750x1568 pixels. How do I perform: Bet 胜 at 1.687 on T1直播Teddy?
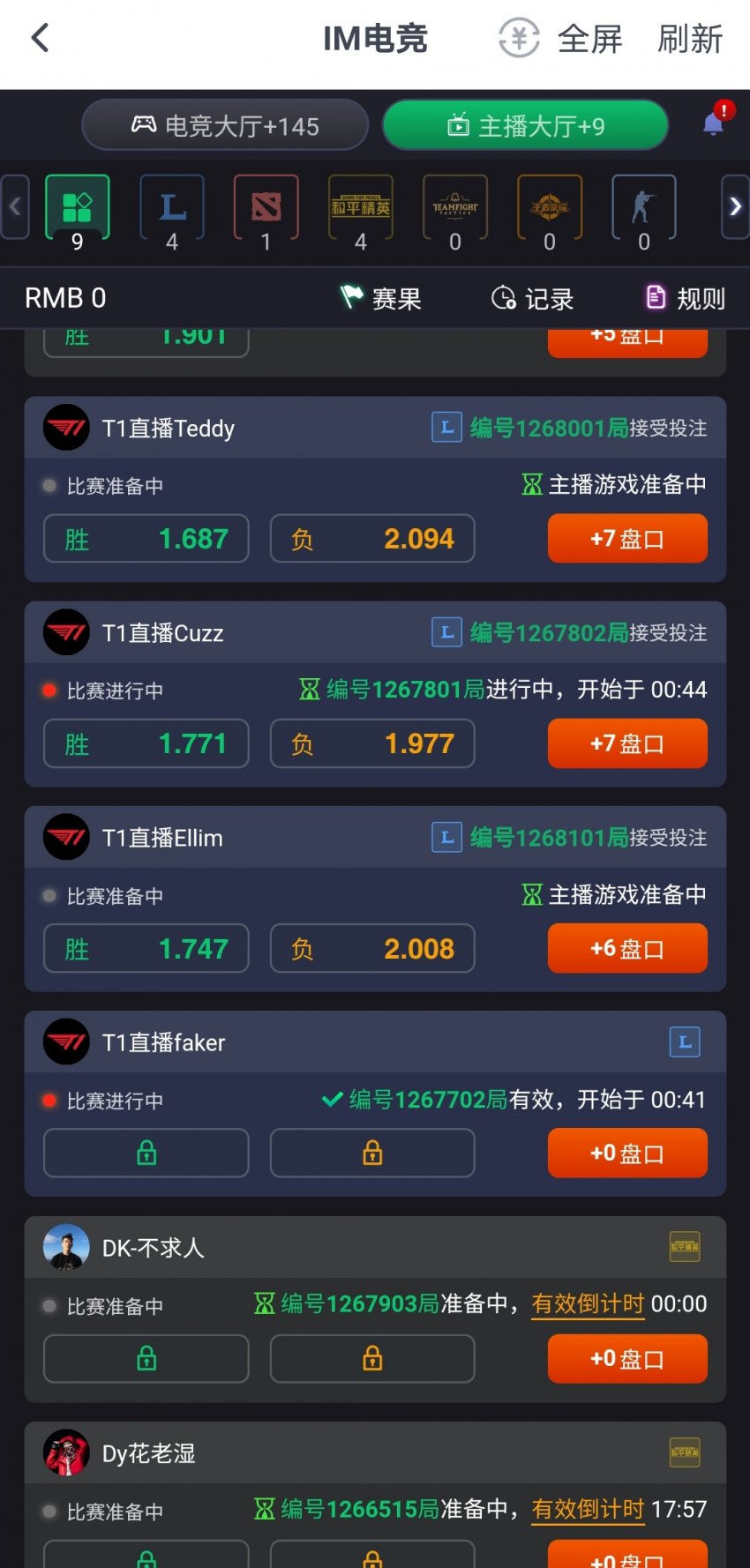coord(146,539)
